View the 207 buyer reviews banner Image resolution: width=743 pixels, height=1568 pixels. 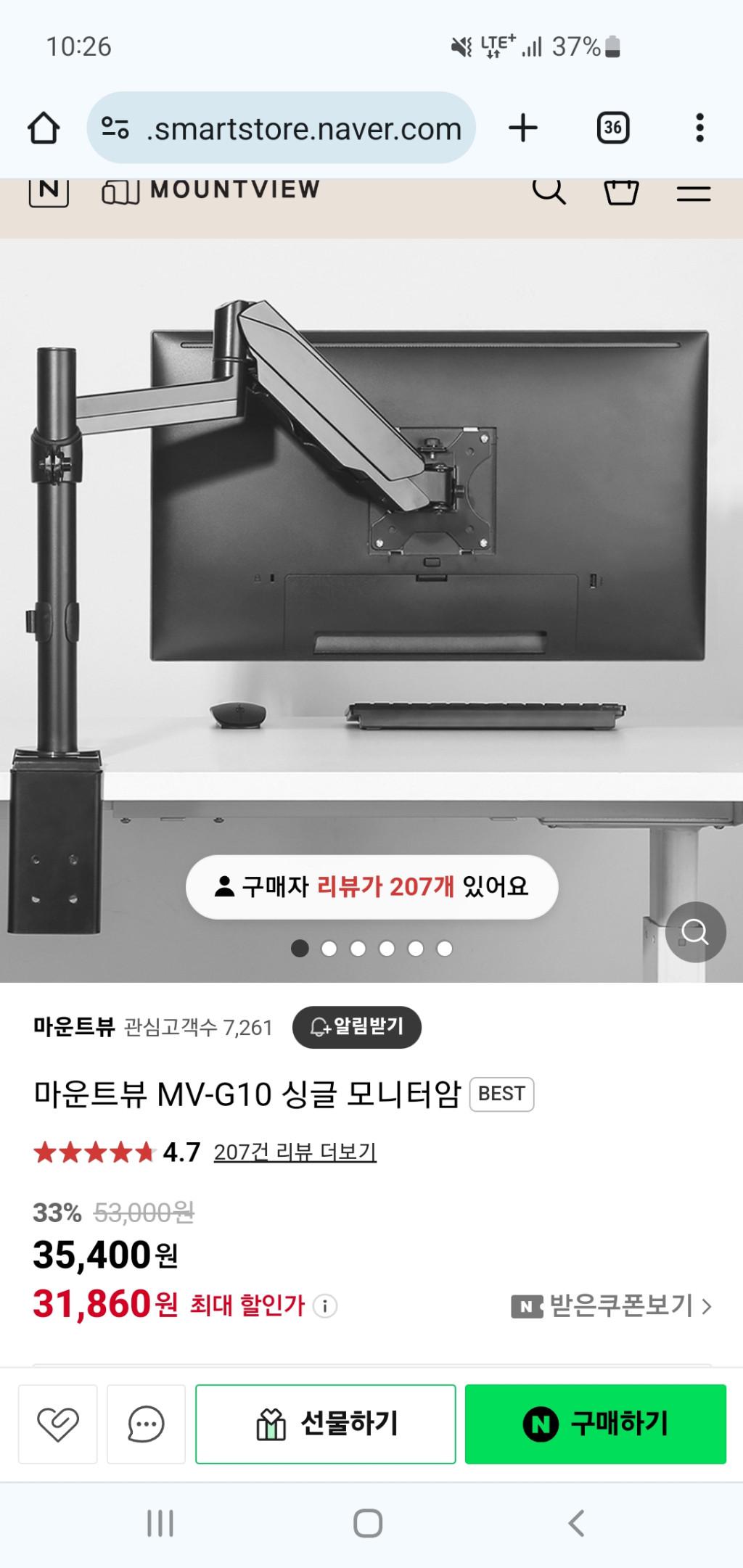(x=371, y=886)
